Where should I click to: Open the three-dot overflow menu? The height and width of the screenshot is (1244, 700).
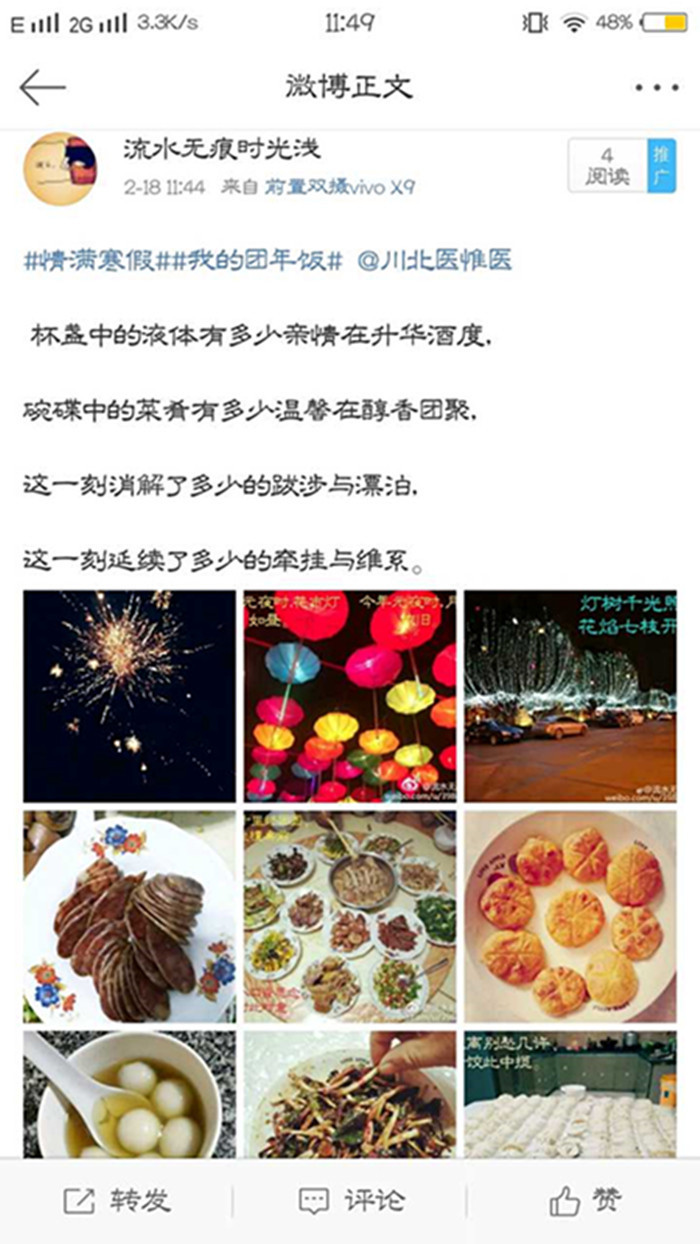[x=656, y=88]
